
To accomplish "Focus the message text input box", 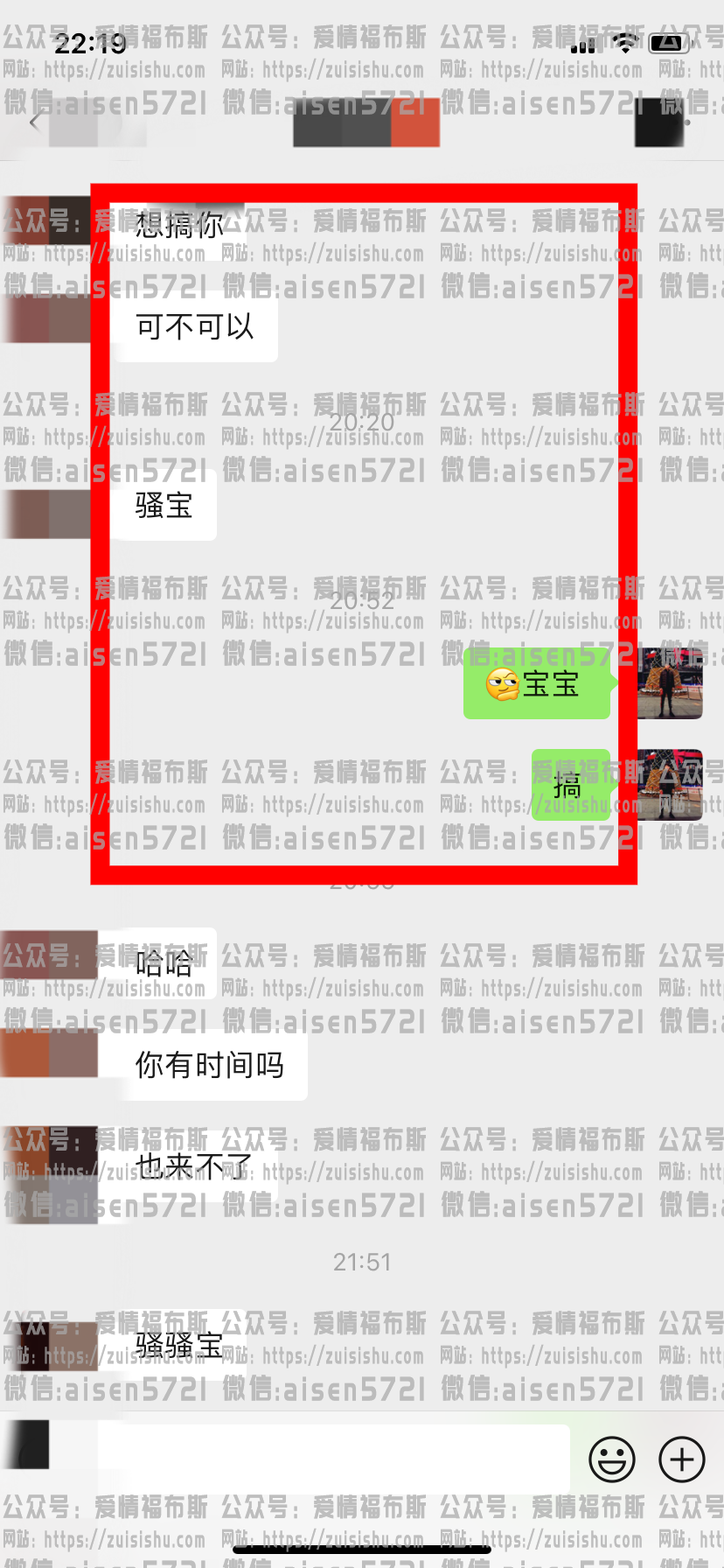I will [x=332, y=1459].
